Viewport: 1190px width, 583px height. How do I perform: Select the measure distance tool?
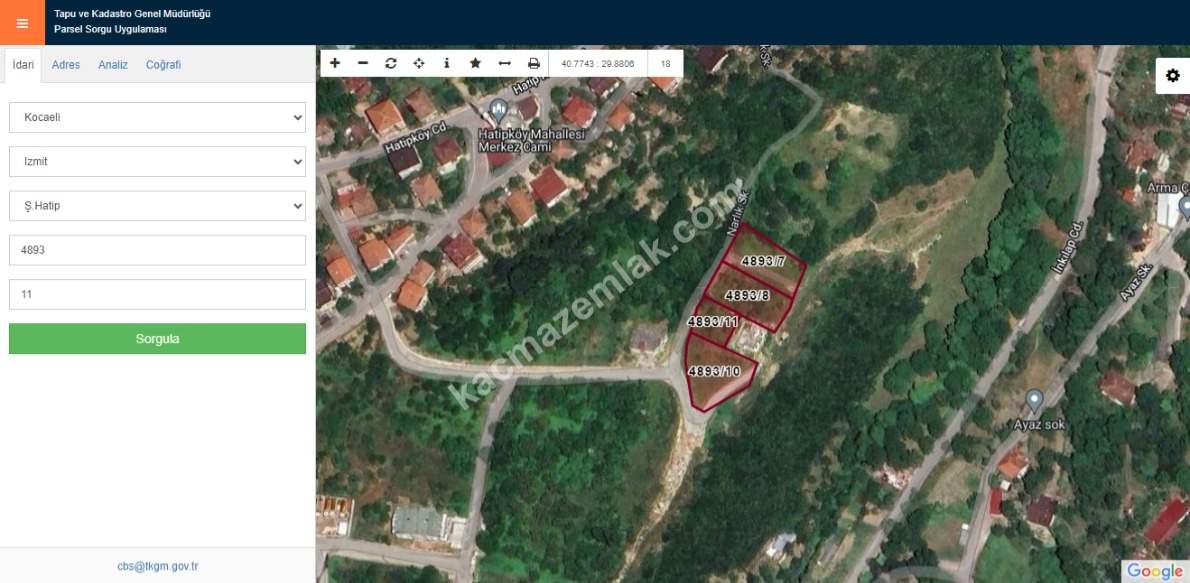point(505,63)
